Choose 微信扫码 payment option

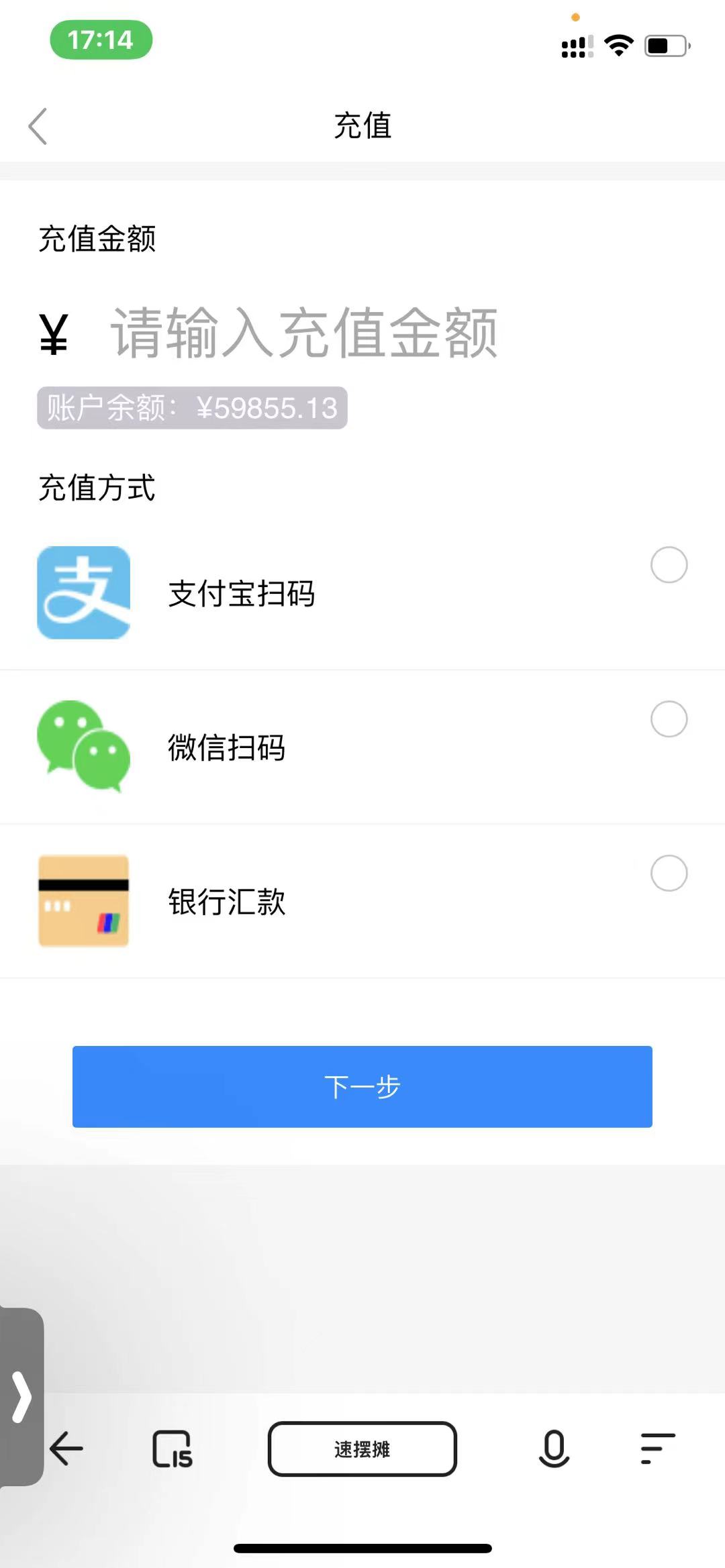(x=669, y=719)
